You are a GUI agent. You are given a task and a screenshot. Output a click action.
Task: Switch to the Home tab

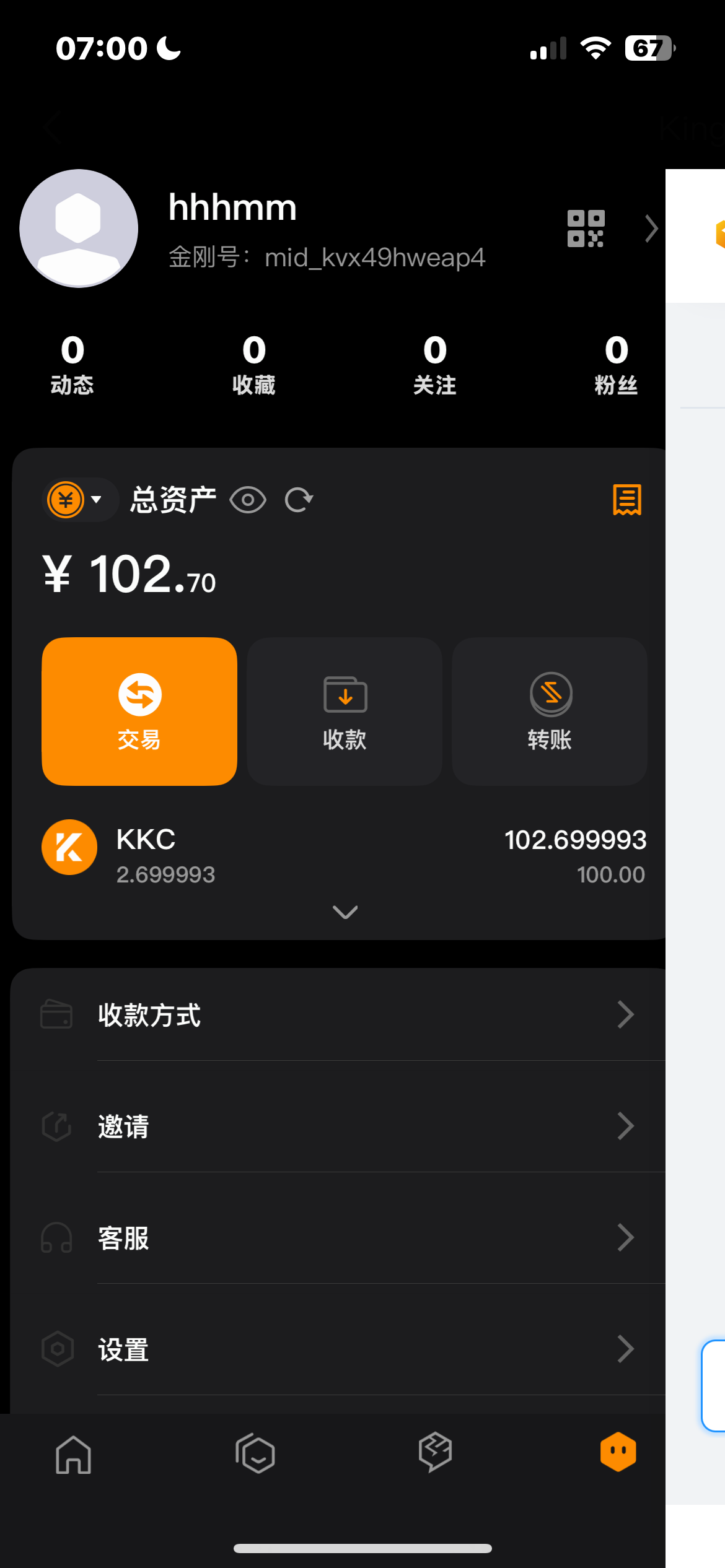pos(73,1453)
